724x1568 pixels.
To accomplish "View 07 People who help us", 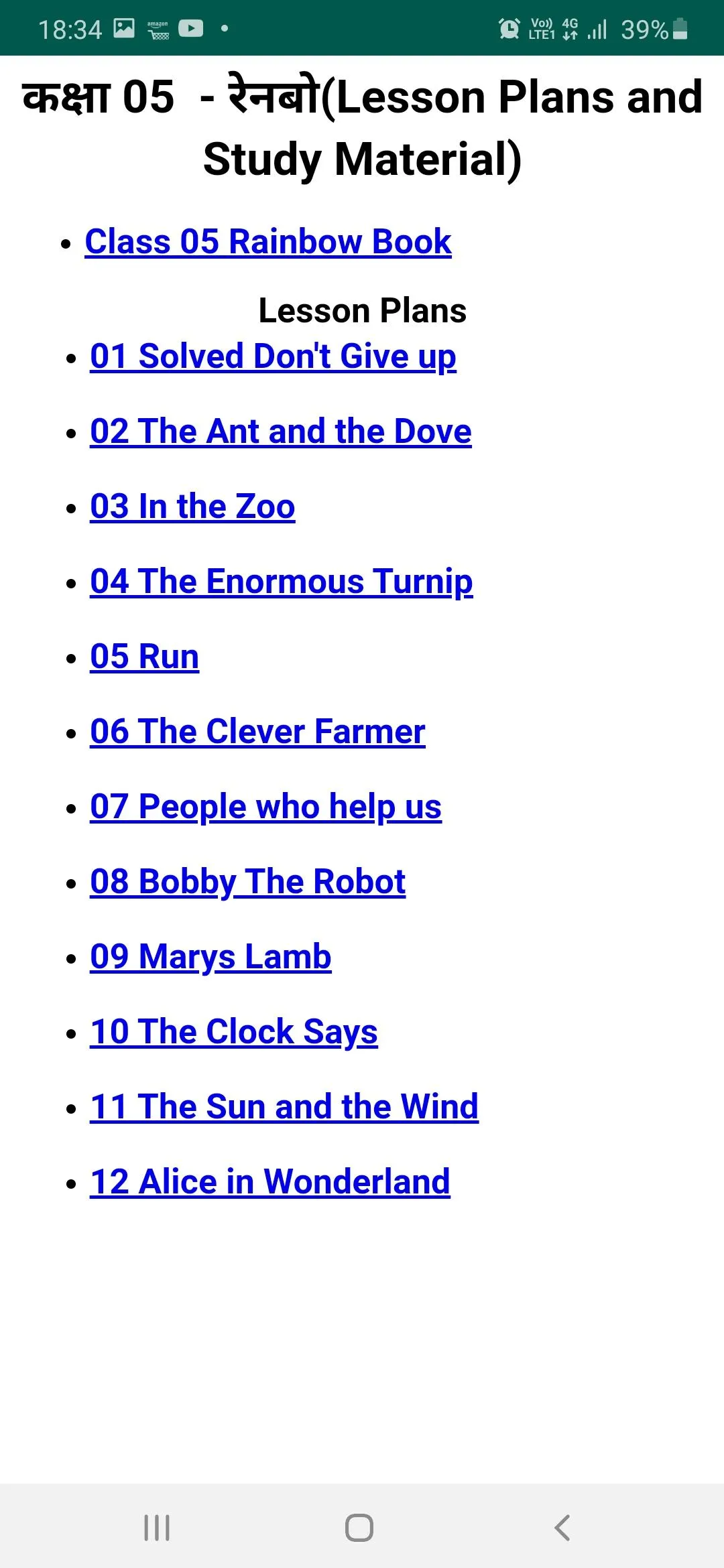I will coord(266,807).
